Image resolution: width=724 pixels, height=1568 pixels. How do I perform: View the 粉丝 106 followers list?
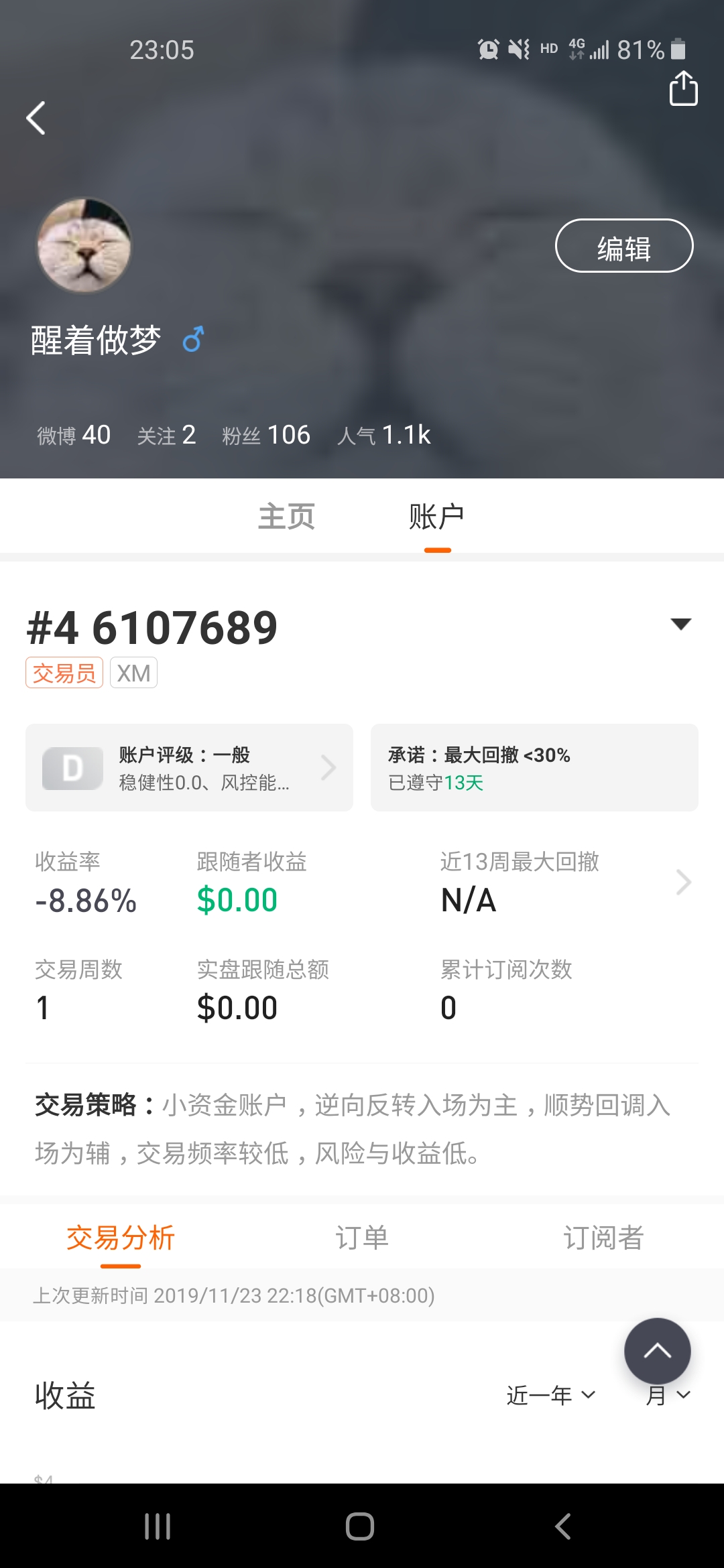(266, 435)
